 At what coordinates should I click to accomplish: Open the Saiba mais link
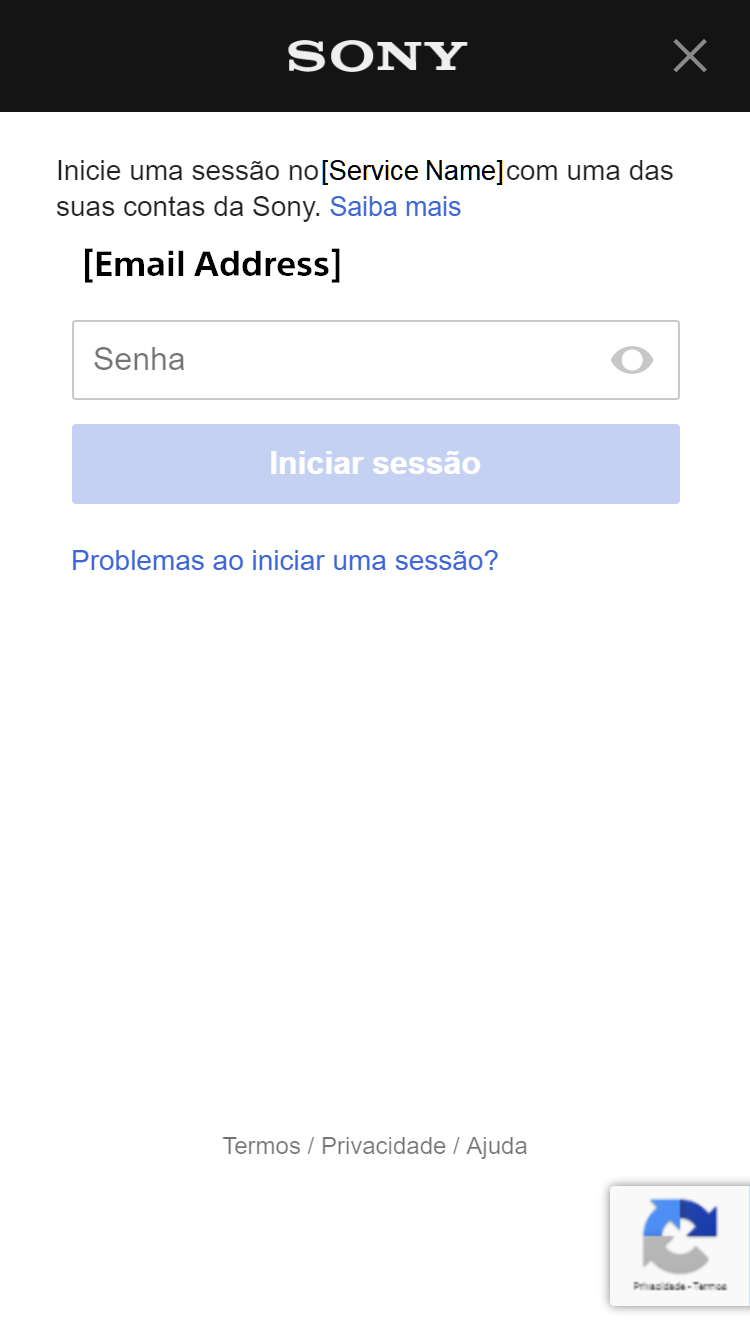[x=395, y=207]
